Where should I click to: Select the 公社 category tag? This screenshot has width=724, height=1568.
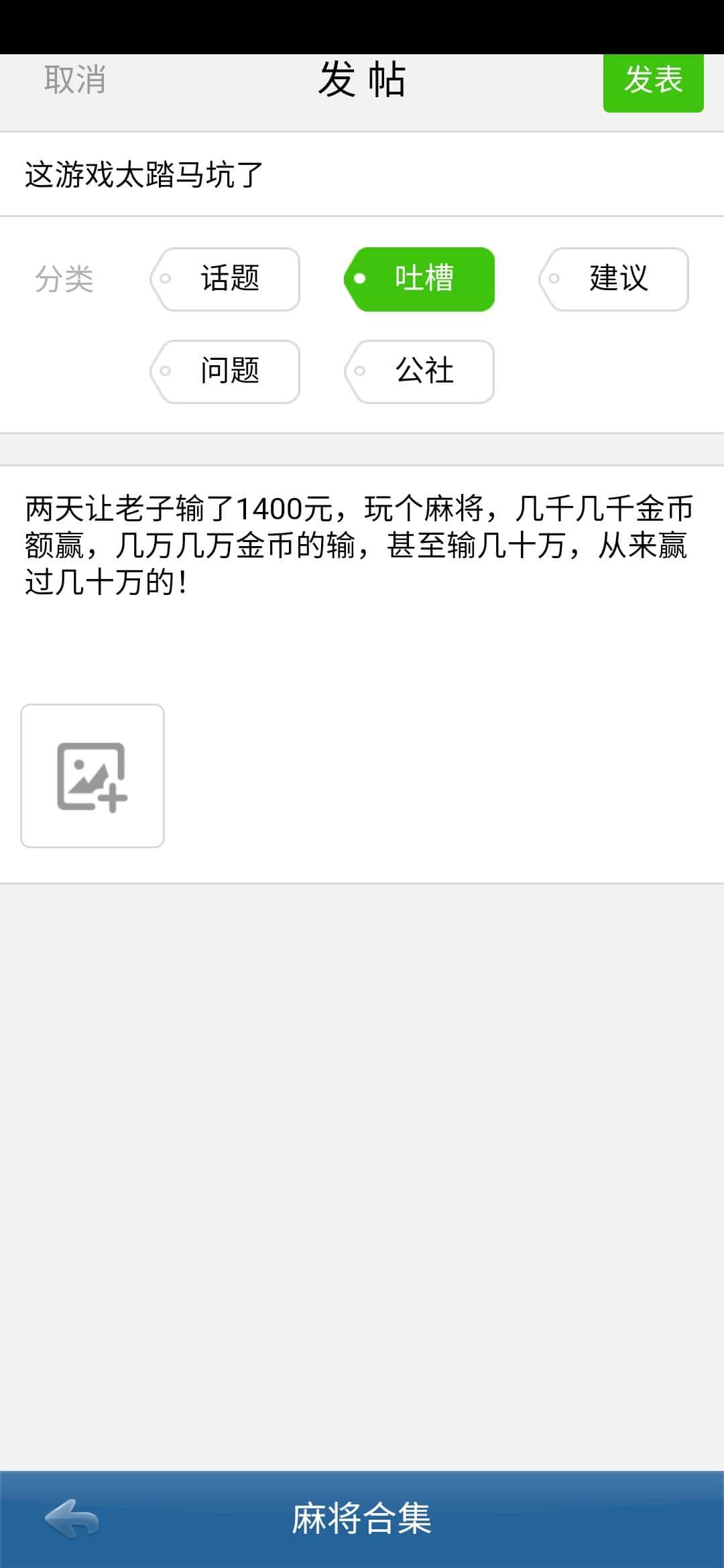coord(420,372)
